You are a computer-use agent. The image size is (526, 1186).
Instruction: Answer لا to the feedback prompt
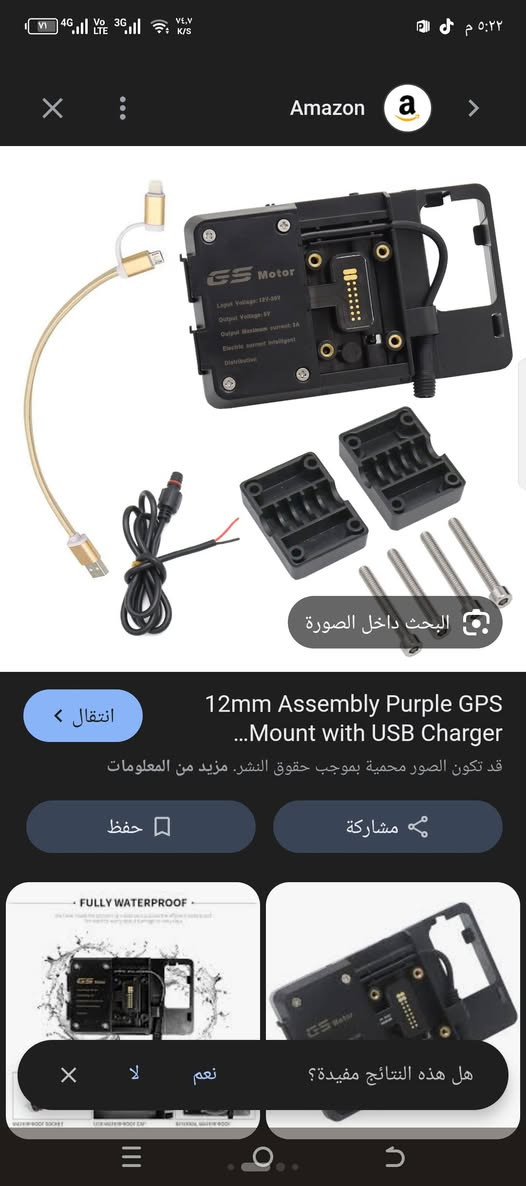coord(135,1074)
